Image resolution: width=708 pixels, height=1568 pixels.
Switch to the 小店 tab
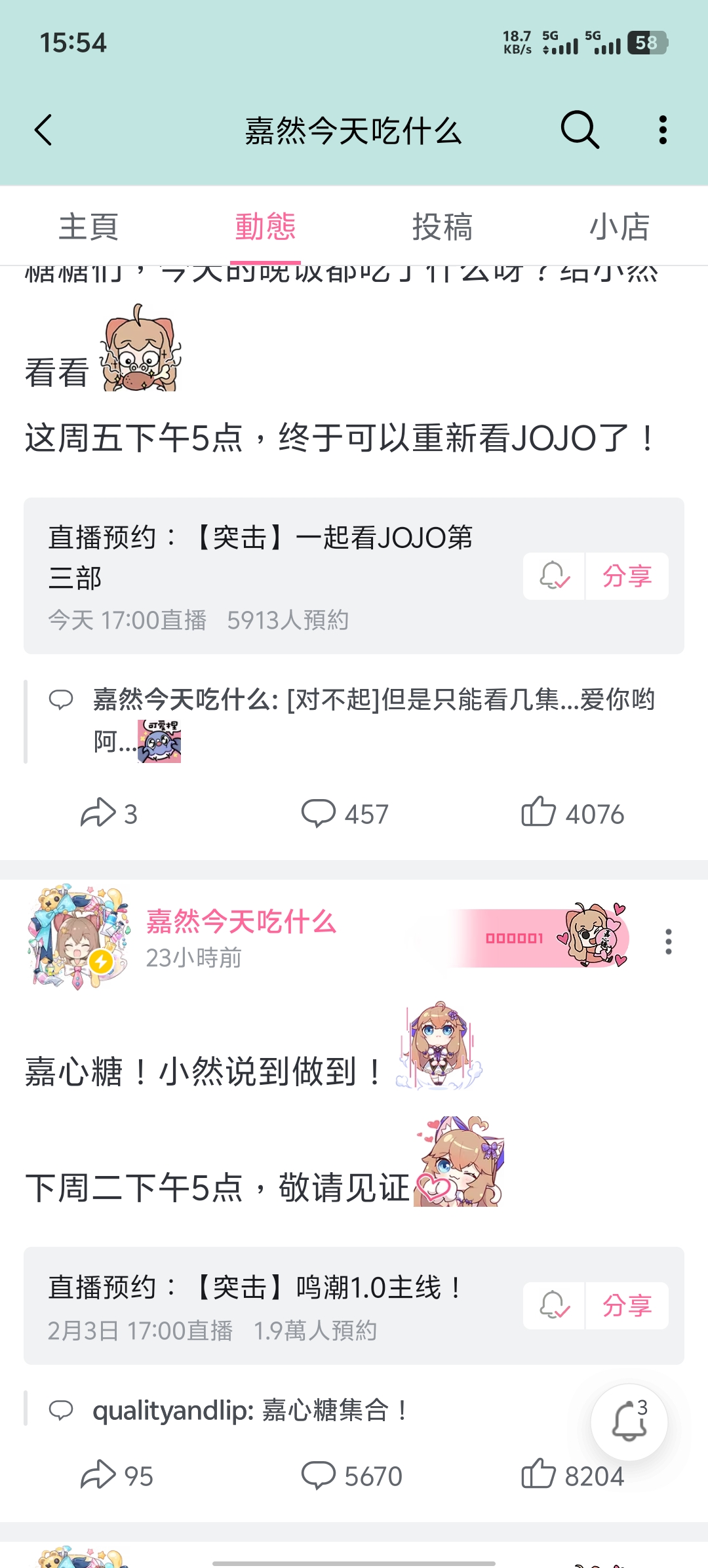(x=619, y=227)
